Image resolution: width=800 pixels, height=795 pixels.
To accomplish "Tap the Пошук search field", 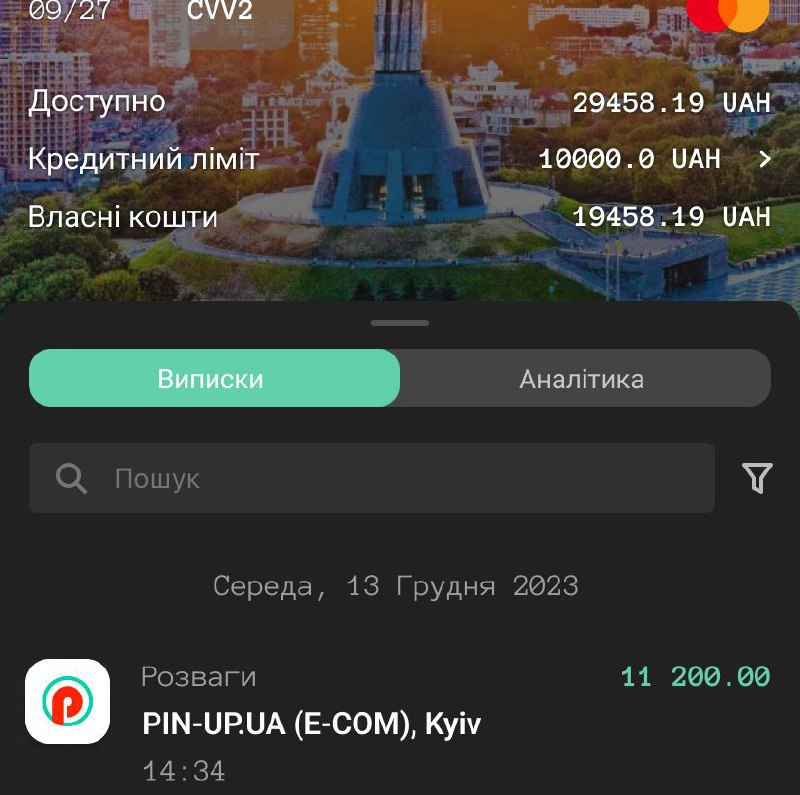I will [371, 479].
